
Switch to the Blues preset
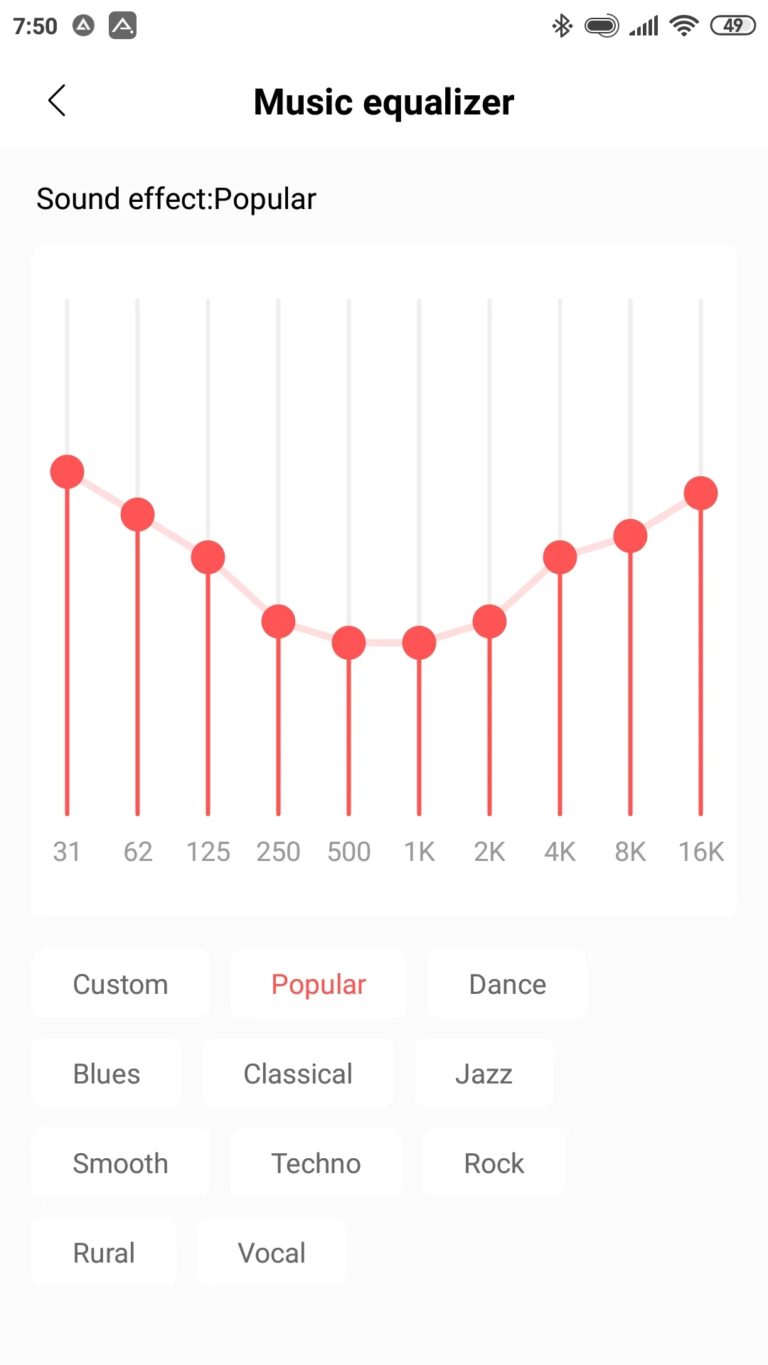pos(106,1073)
